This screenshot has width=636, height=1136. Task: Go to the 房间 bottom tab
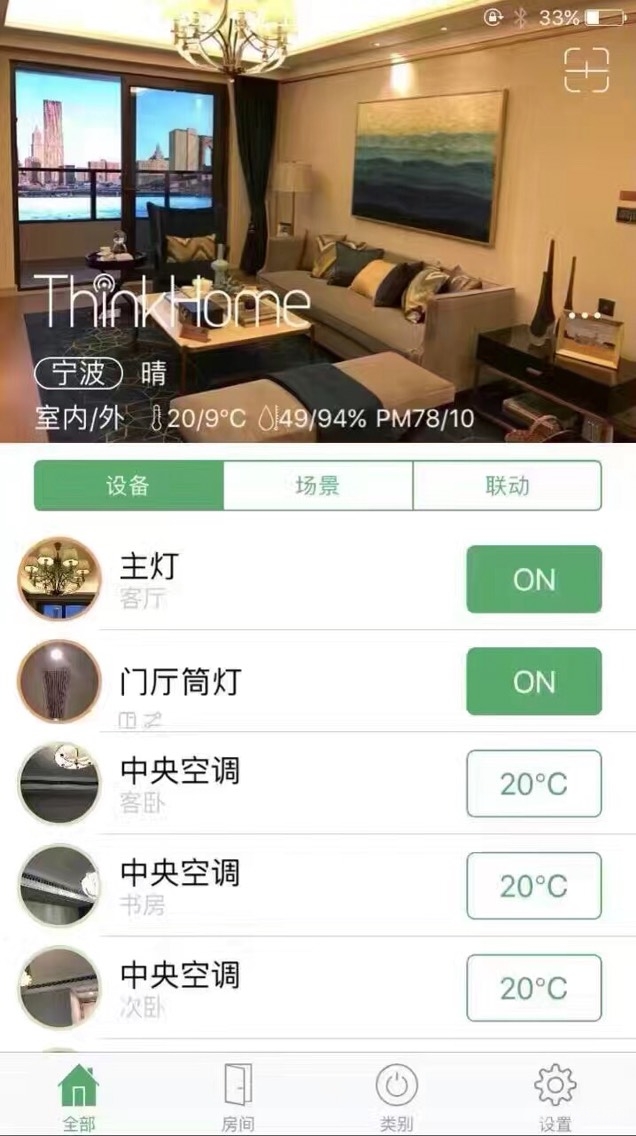tap(238, 1096)
